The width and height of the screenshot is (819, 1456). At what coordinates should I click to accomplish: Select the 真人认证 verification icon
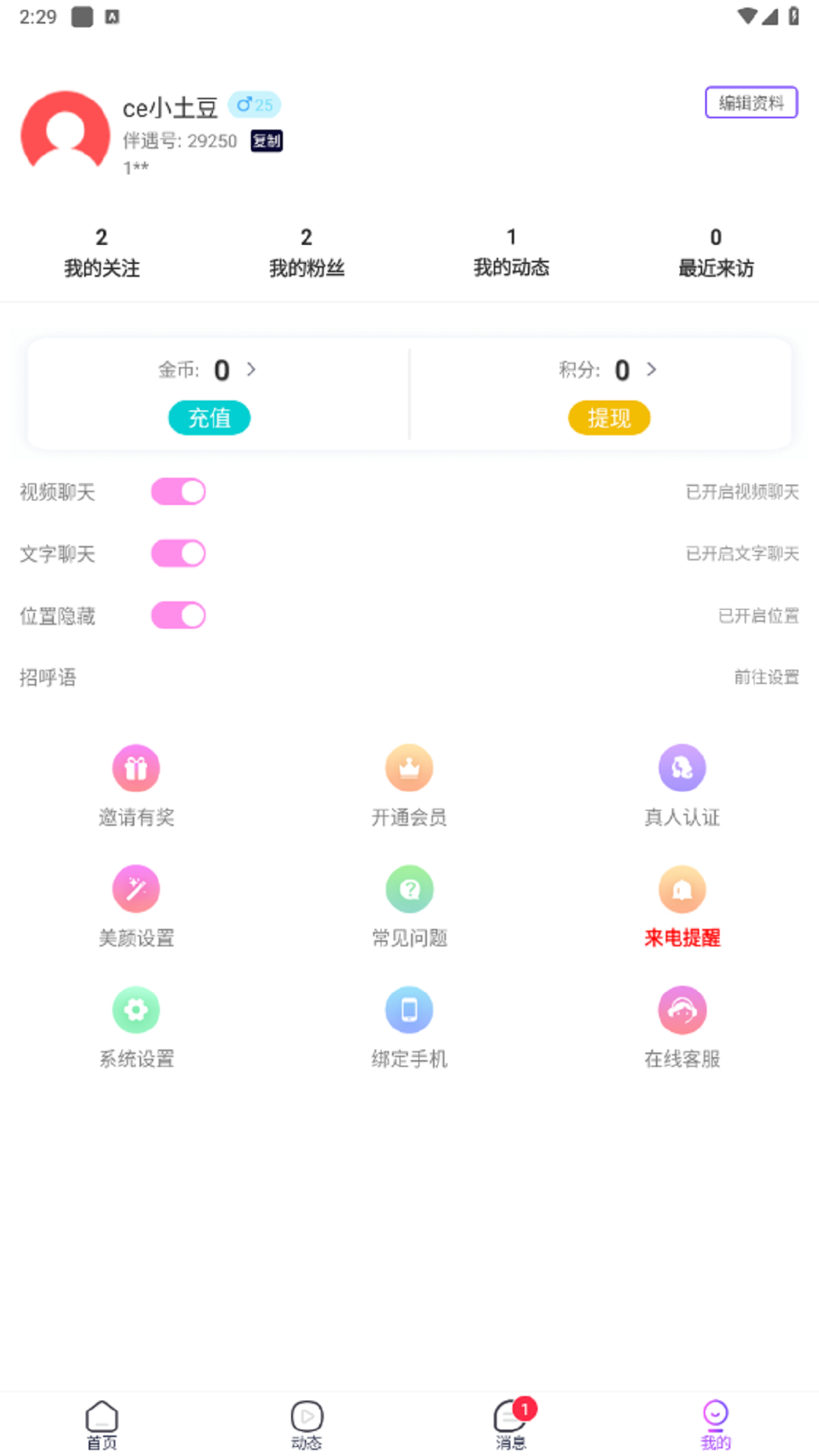(x=682, y=767)
